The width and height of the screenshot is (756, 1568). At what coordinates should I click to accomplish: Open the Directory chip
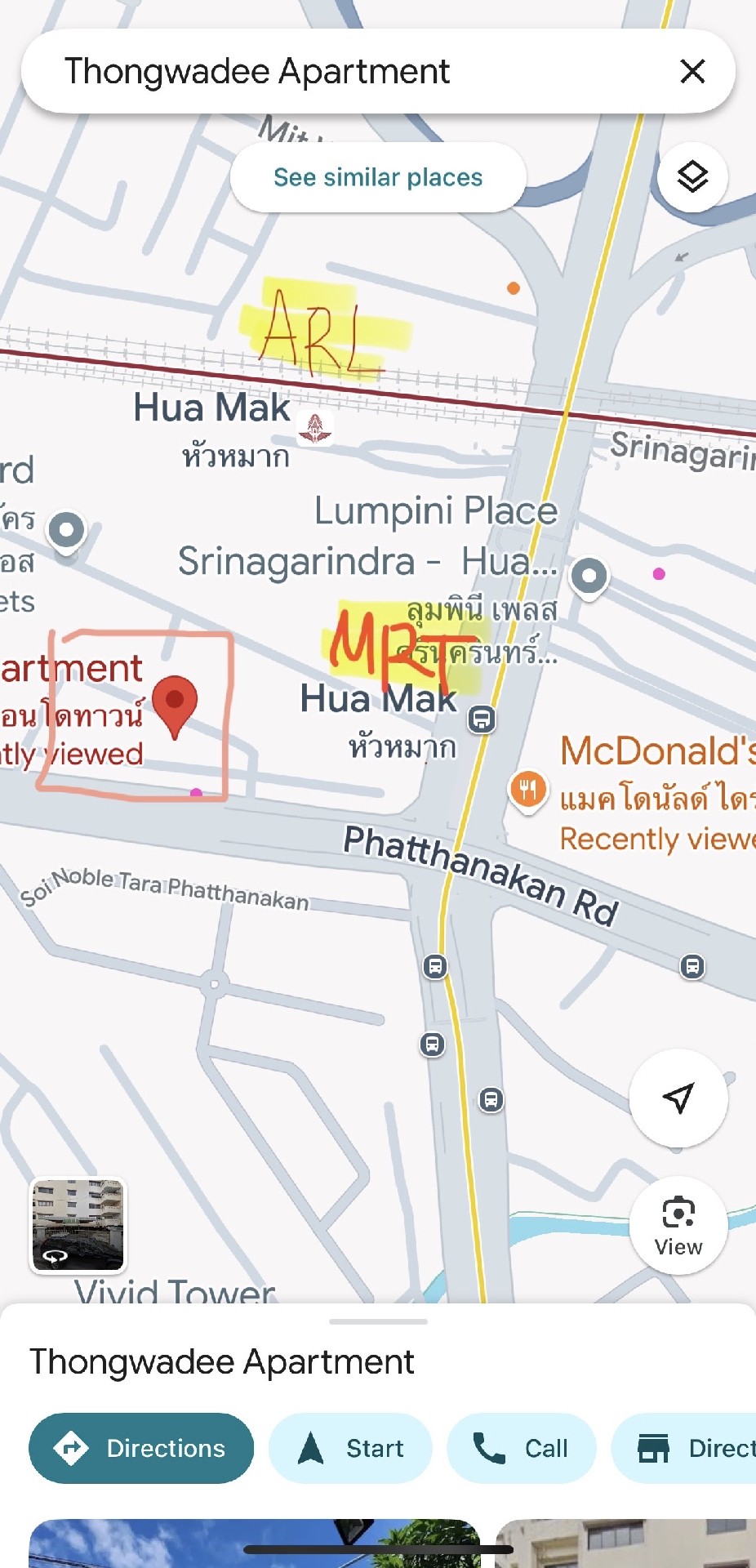684,1448
